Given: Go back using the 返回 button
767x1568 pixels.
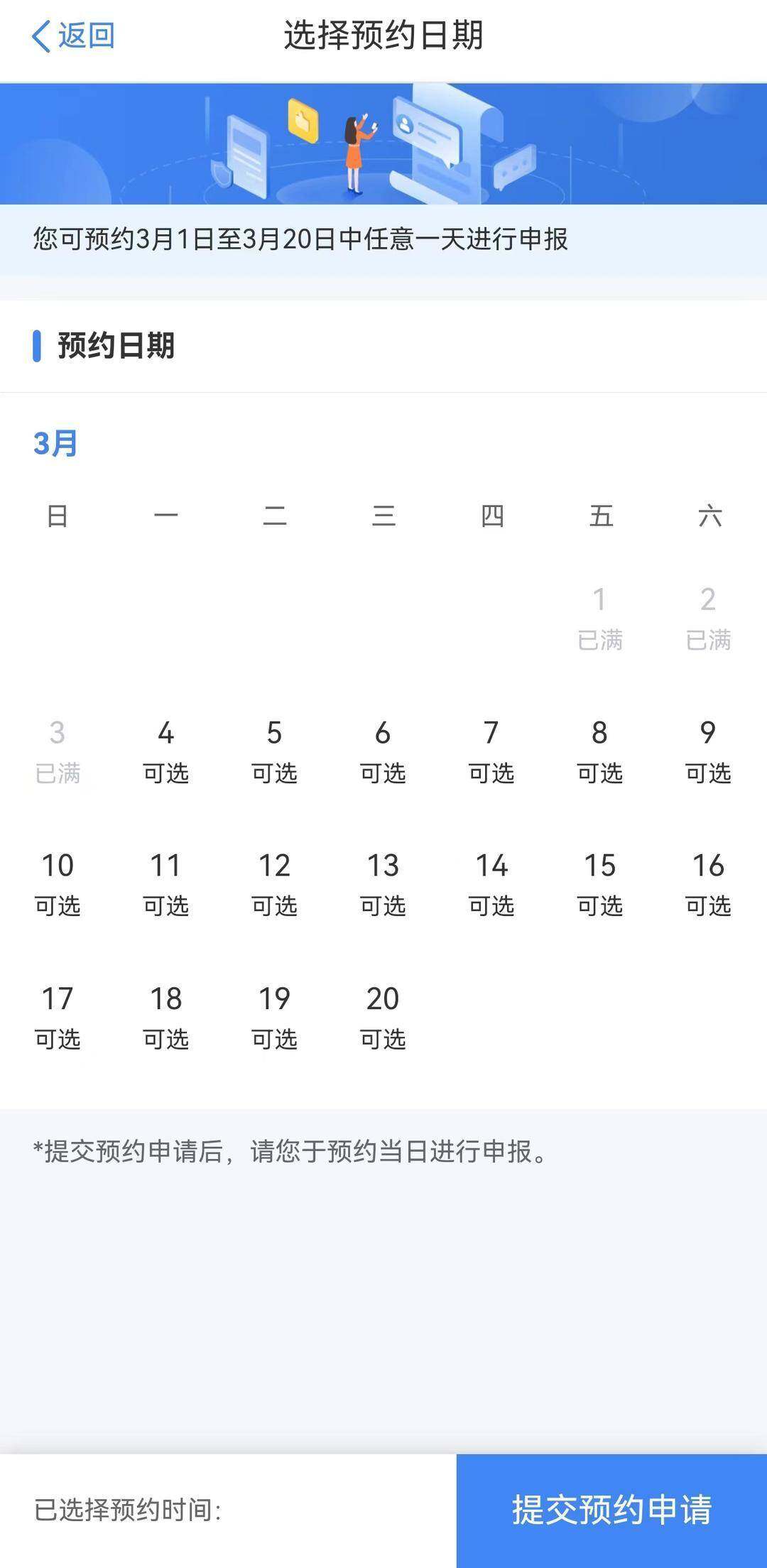Looking at the screenshot, I should (x=74, y=36).
